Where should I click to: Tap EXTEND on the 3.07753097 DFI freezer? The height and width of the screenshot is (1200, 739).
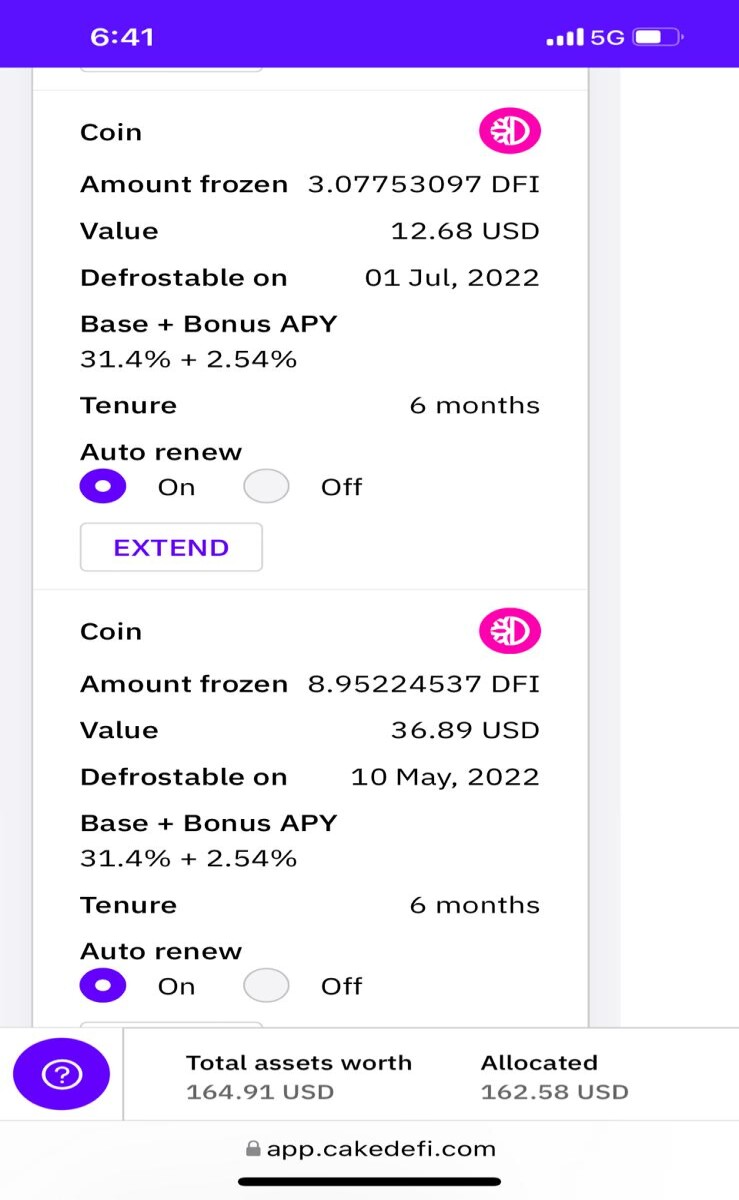[171, 547]
